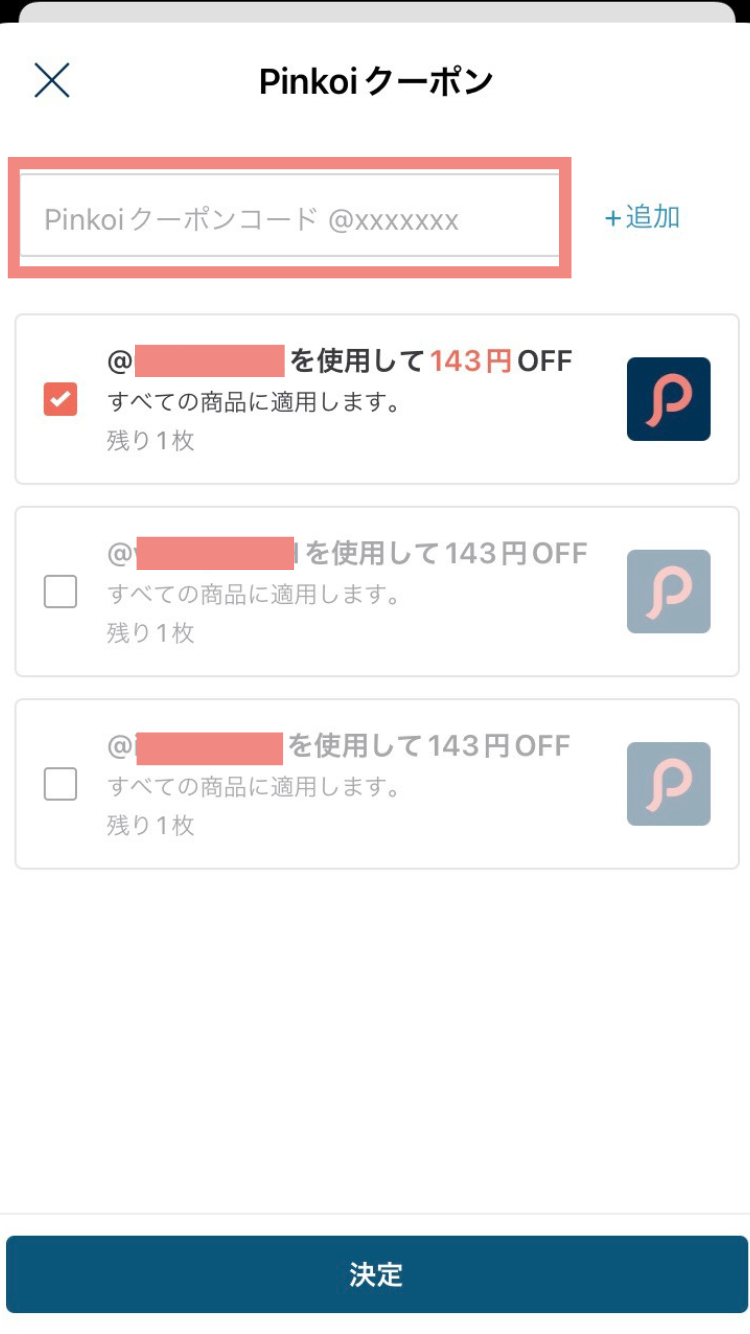The width and height of the screenshot is (750, 1334).
Task: Tap the grayed Pinkoi logo on the second coupon
Action: click(667, 591)
